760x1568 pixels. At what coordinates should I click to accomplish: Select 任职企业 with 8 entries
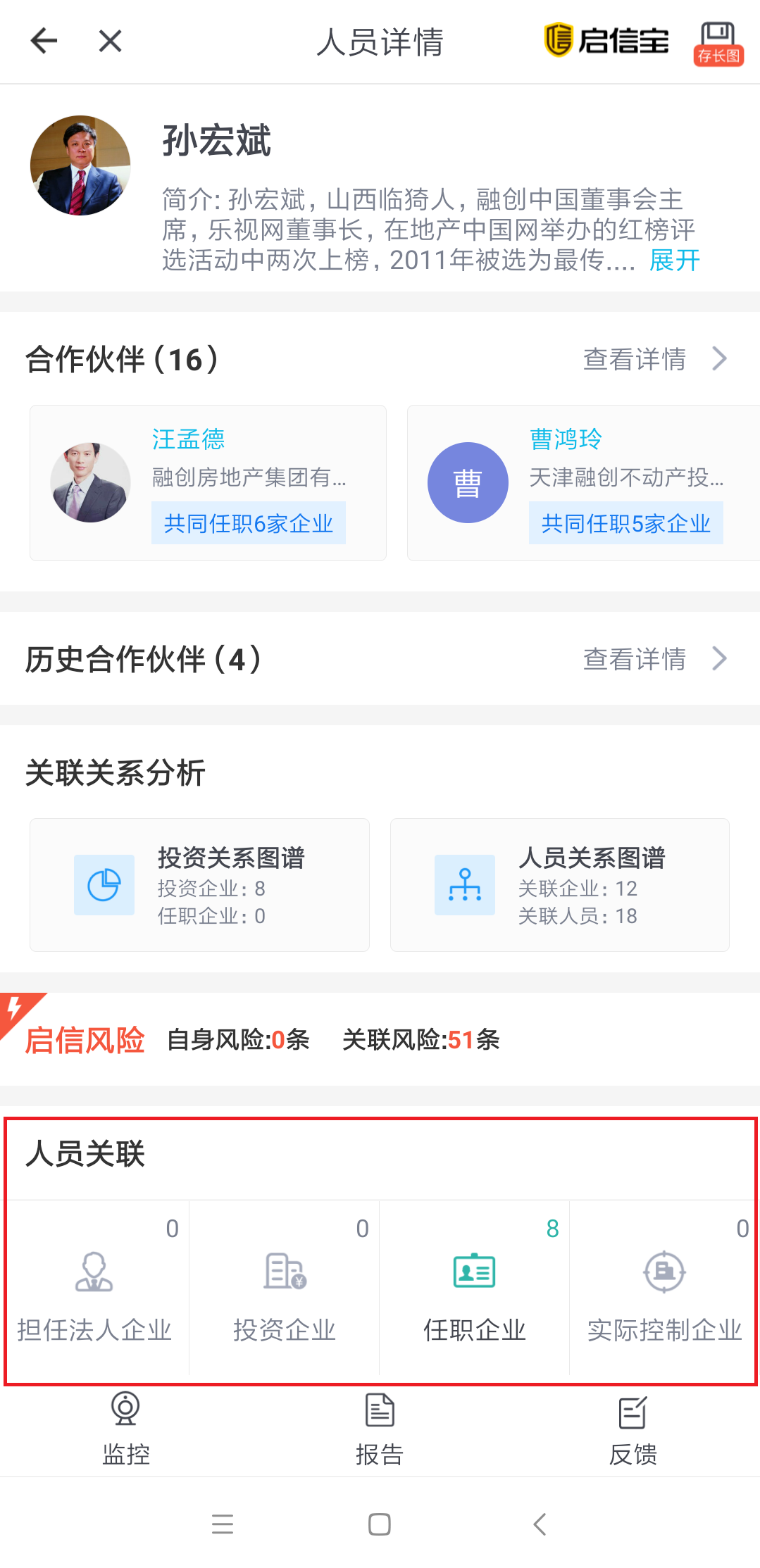pos(475,1288)
